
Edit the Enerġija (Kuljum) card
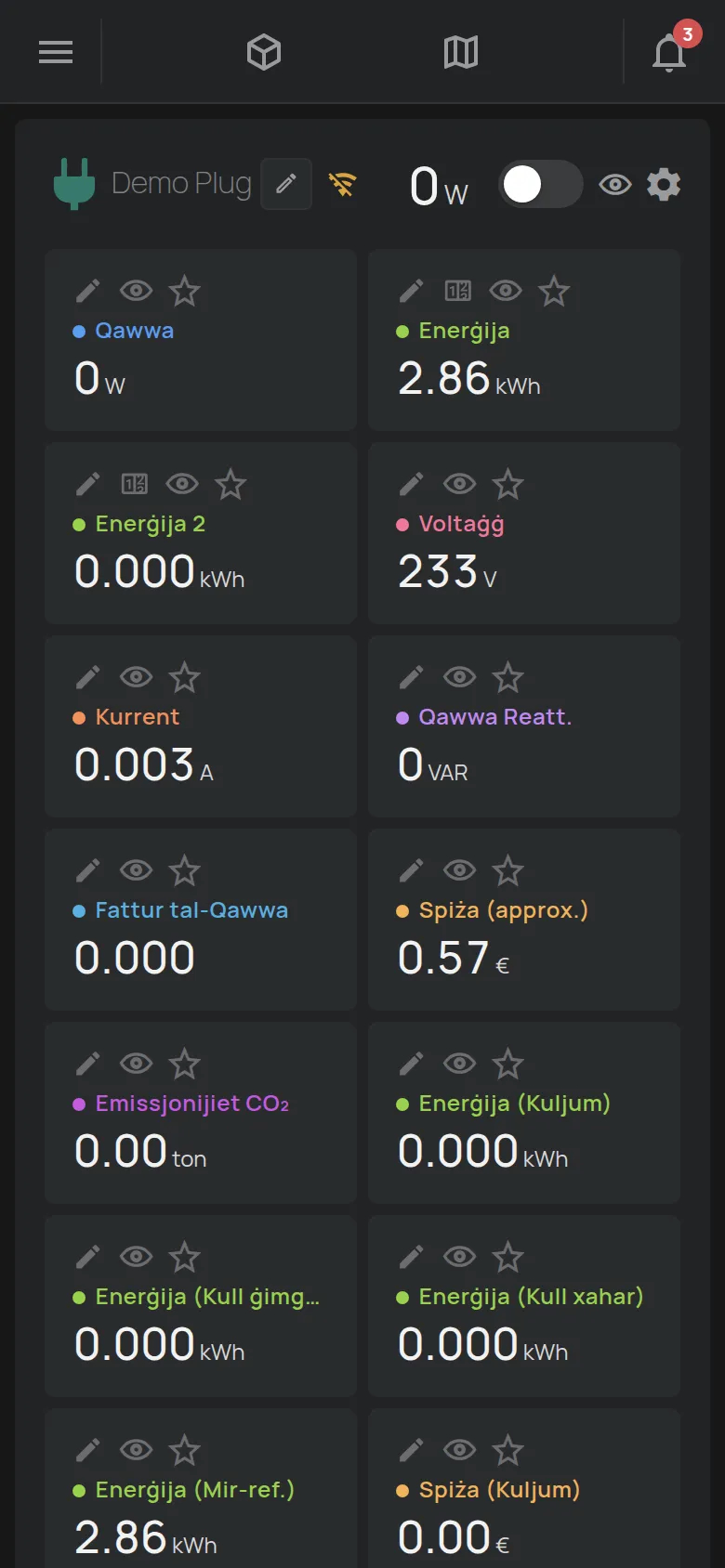coord(411,1065)
